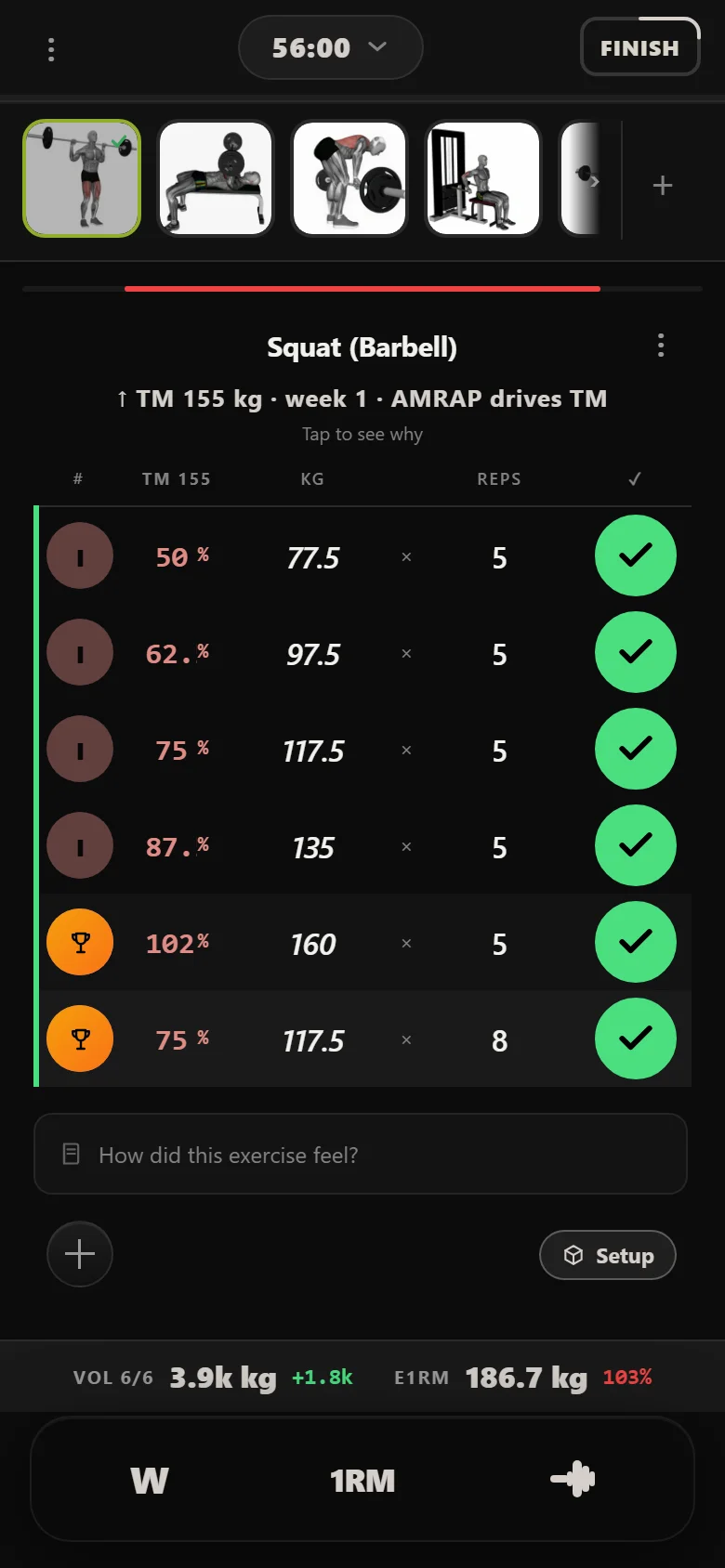Select the bent-over row exercise thumbnail
Viewport: 725px width, 1568px height.
point(349,177)
